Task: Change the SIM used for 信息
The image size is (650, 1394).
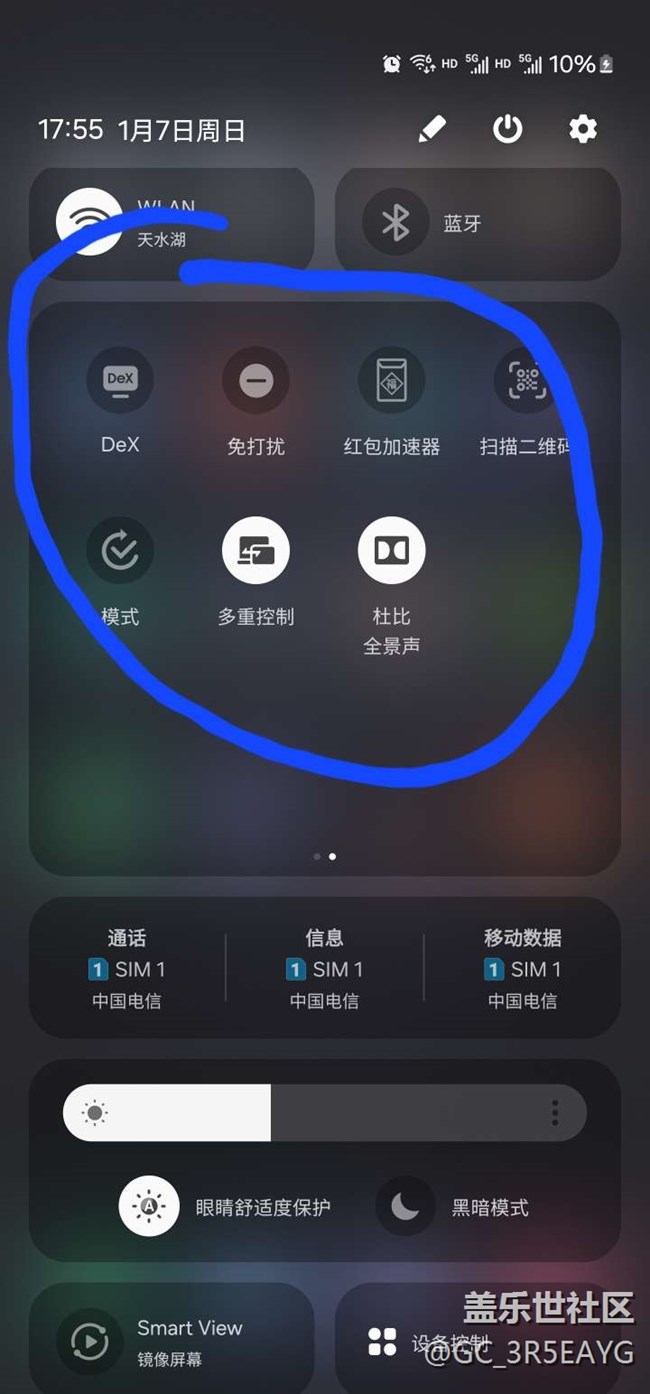Action: click(324, 968)
